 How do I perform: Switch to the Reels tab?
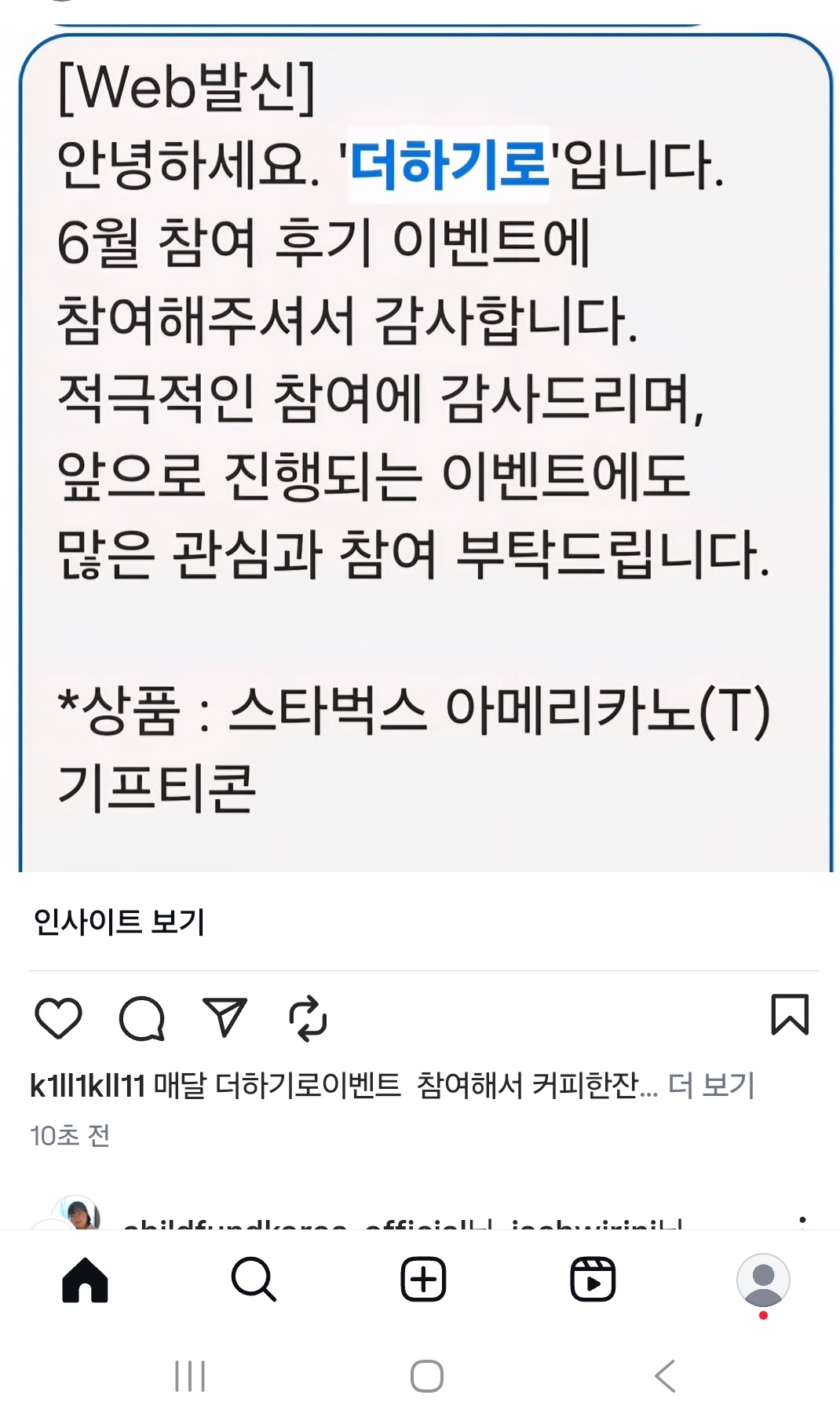[593, 1280]
